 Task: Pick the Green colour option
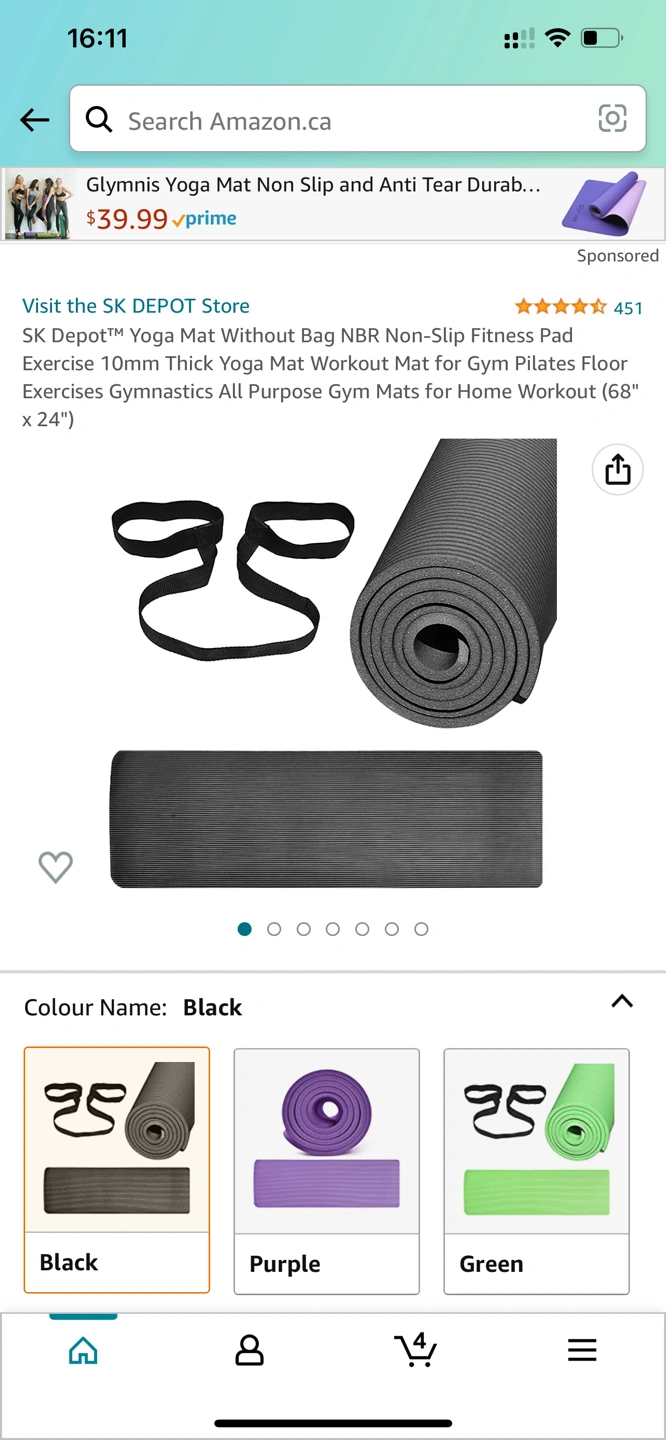coord(536,1171)
